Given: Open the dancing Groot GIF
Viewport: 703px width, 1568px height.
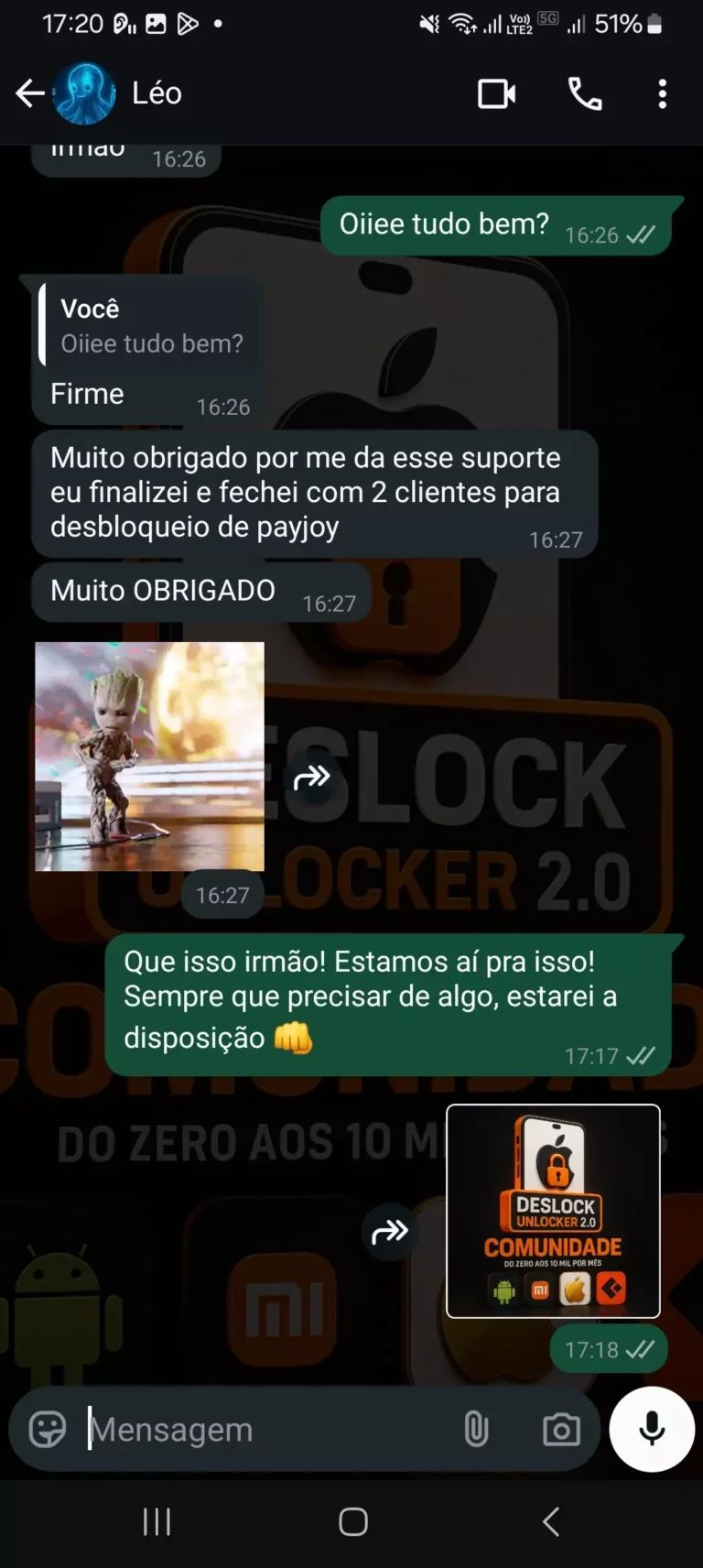Looking at the screenshot, I should [x=149, y=756].
